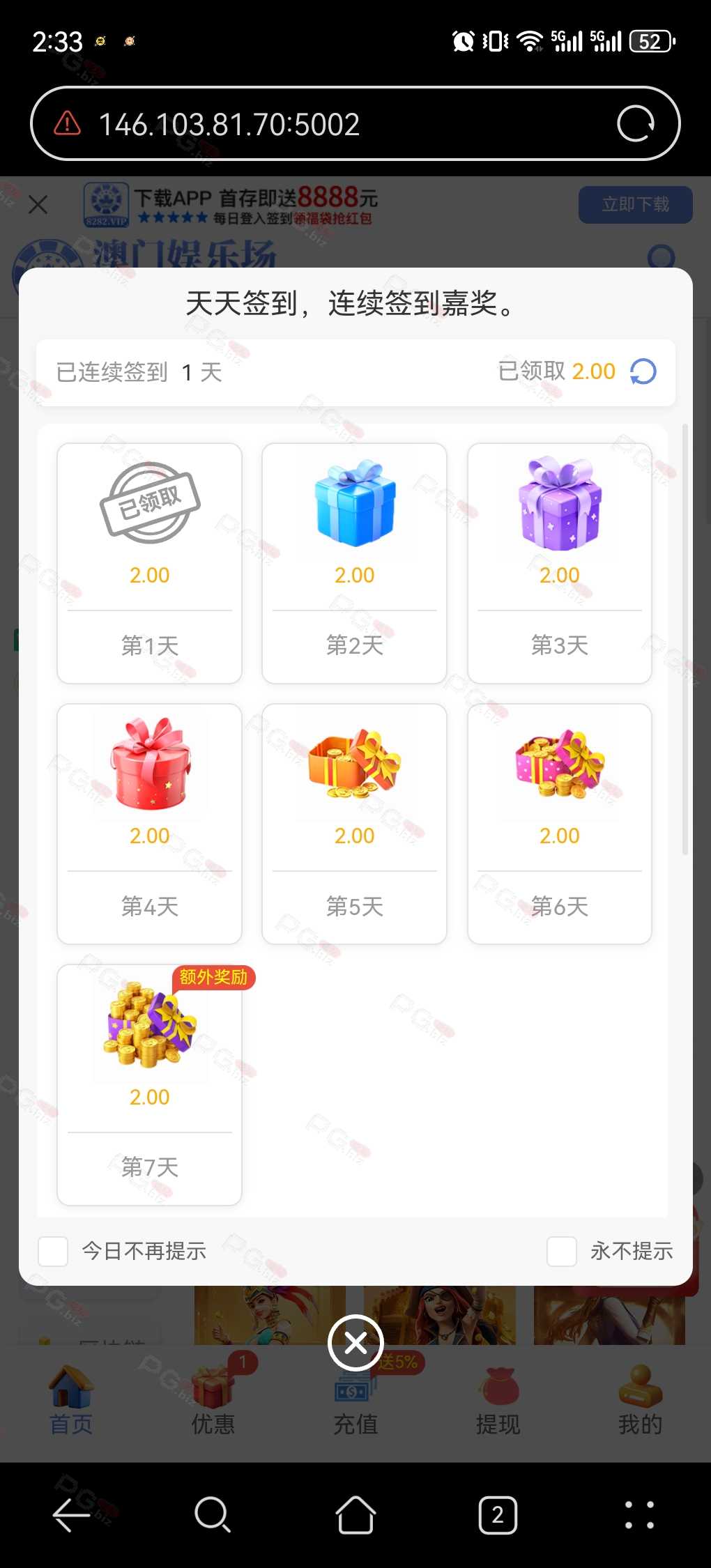Image resolution: width=711 pixels, height=1568 pixels.
Task: Tap the 已领取 第1天 card
Action: click(149, 563)
